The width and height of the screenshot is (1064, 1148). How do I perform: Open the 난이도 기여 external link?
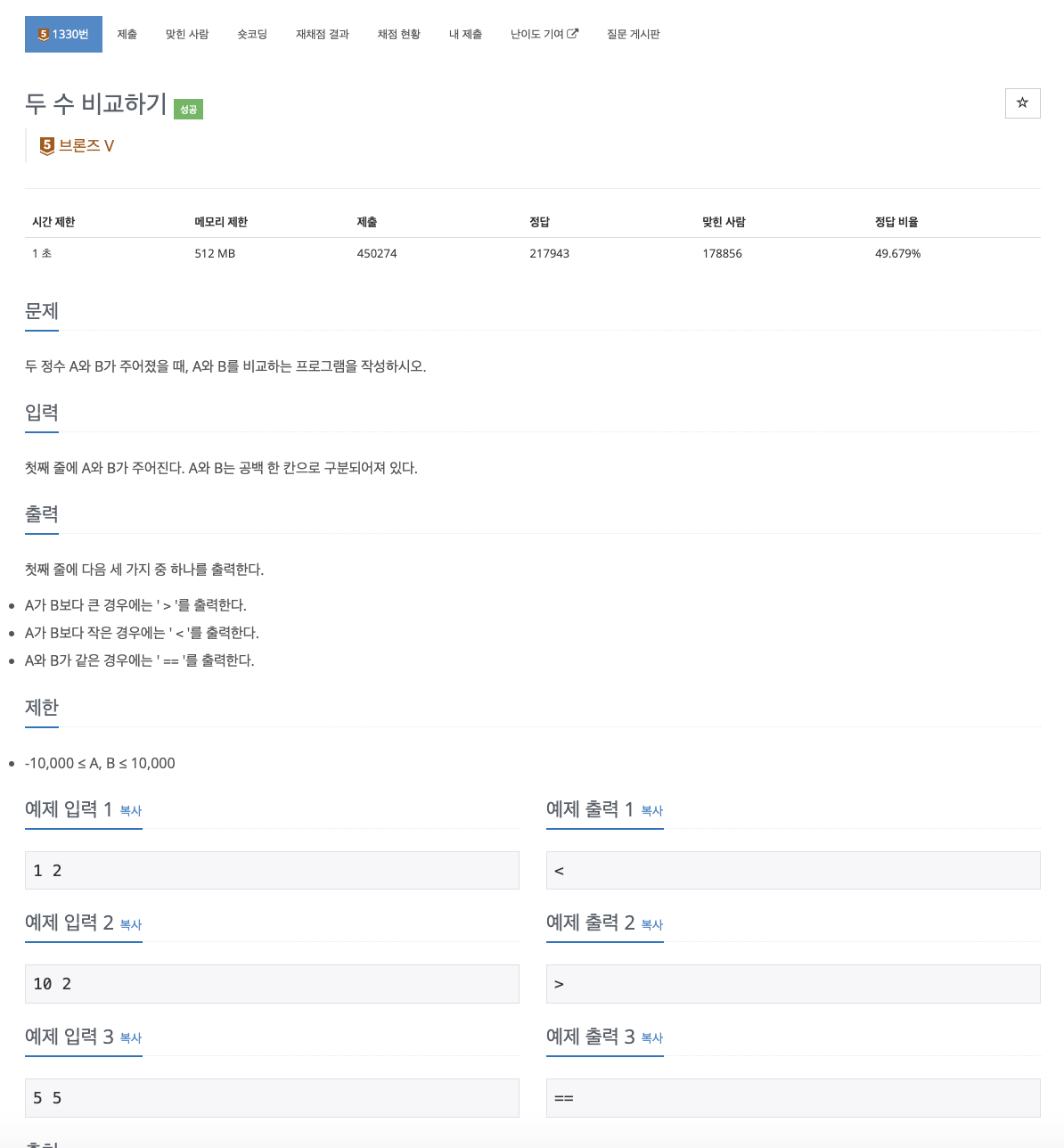coord(544,34)
